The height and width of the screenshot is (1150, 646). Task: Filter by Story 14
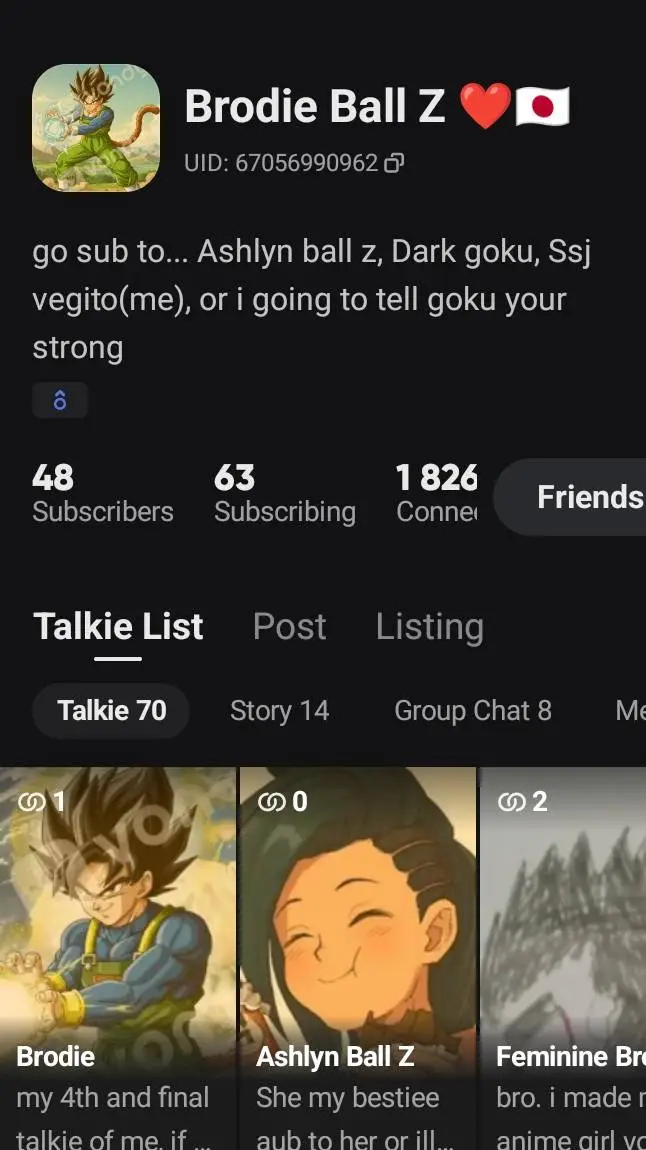point(279,711)
